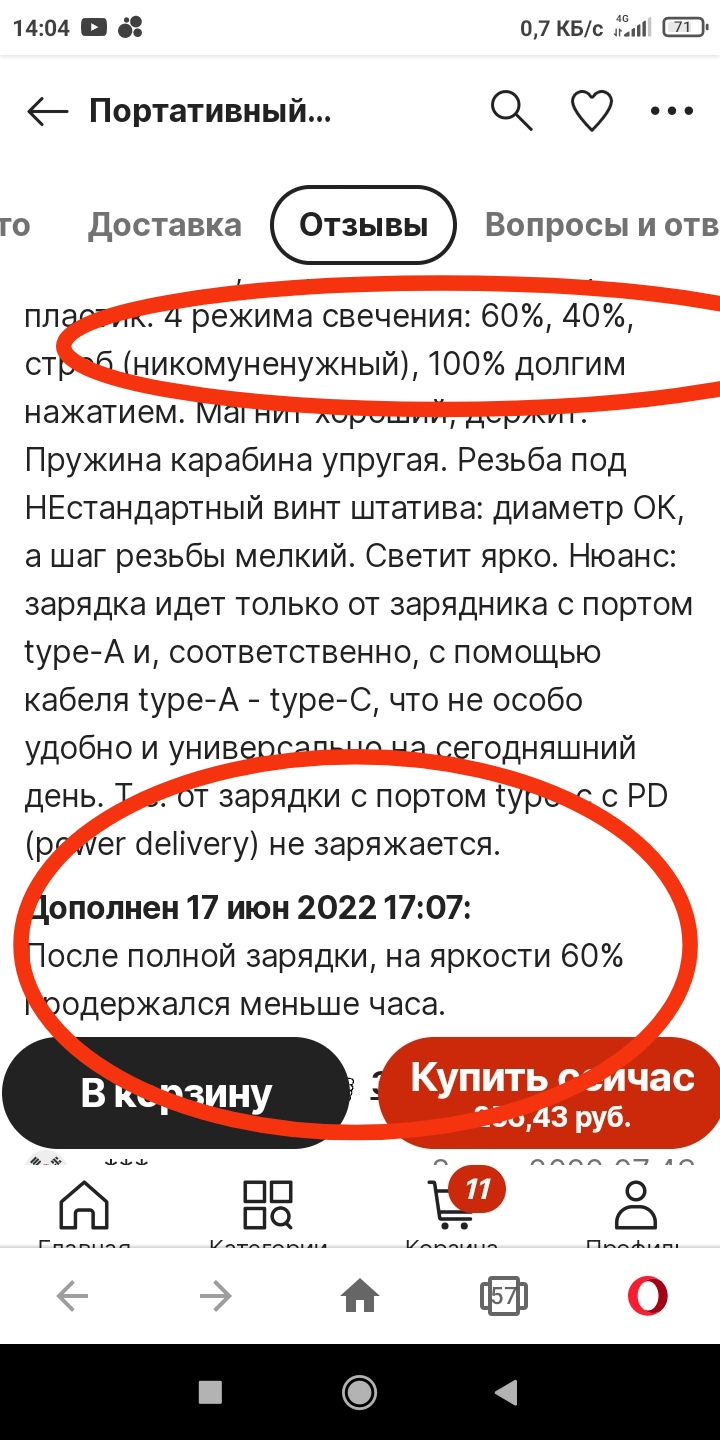Open the Главная home tab
This screenshot has width=720, height=1440.
point(84,1214)
